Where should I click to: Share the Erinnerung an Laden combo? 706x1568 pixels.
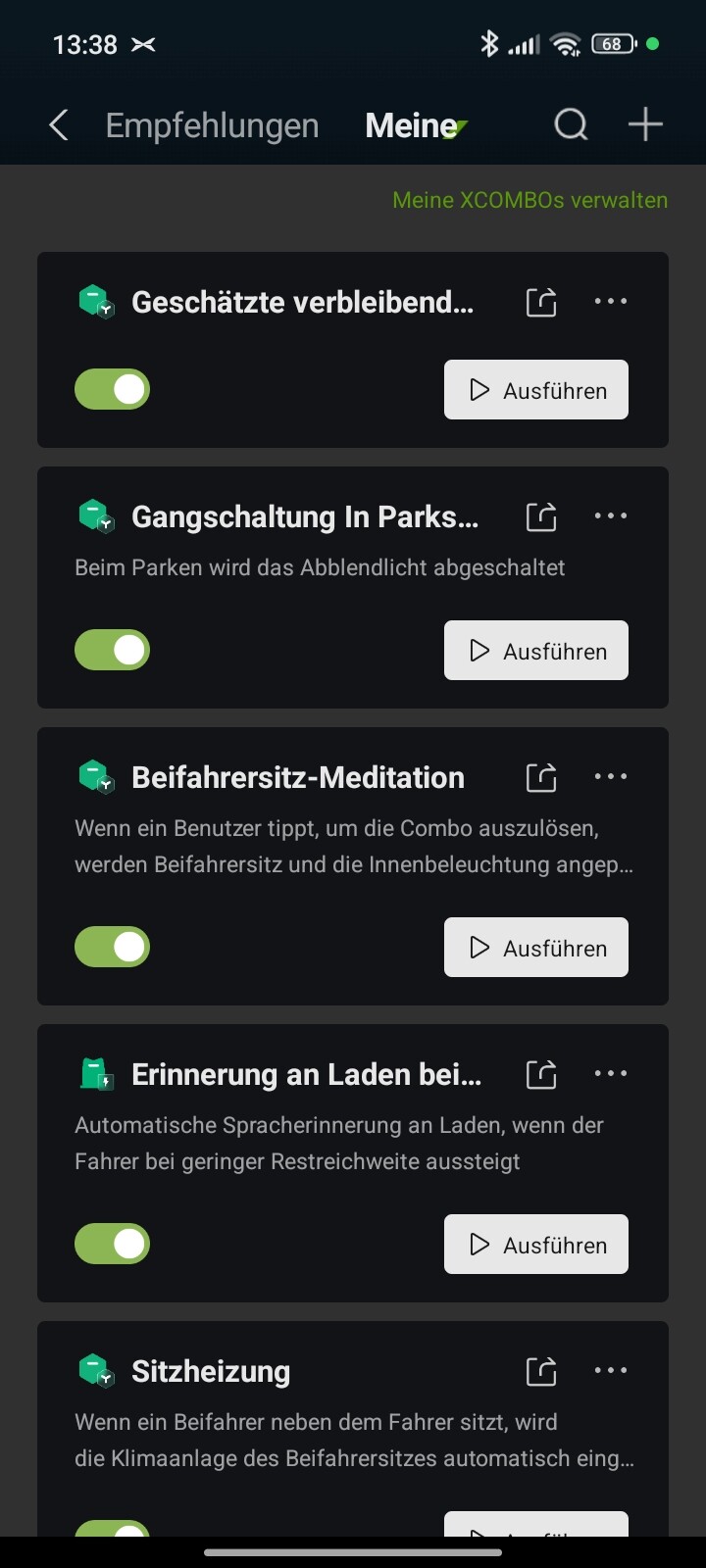pos(541,1074)
